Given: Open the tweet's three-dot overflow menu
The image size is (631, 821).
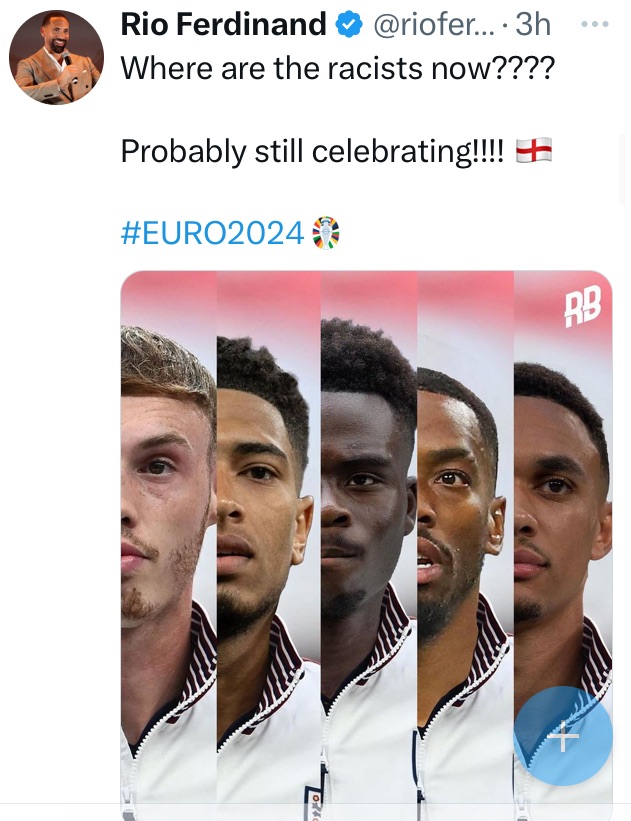Looking at the screenshot, I should pyautogui.click(x=593, y=23).
